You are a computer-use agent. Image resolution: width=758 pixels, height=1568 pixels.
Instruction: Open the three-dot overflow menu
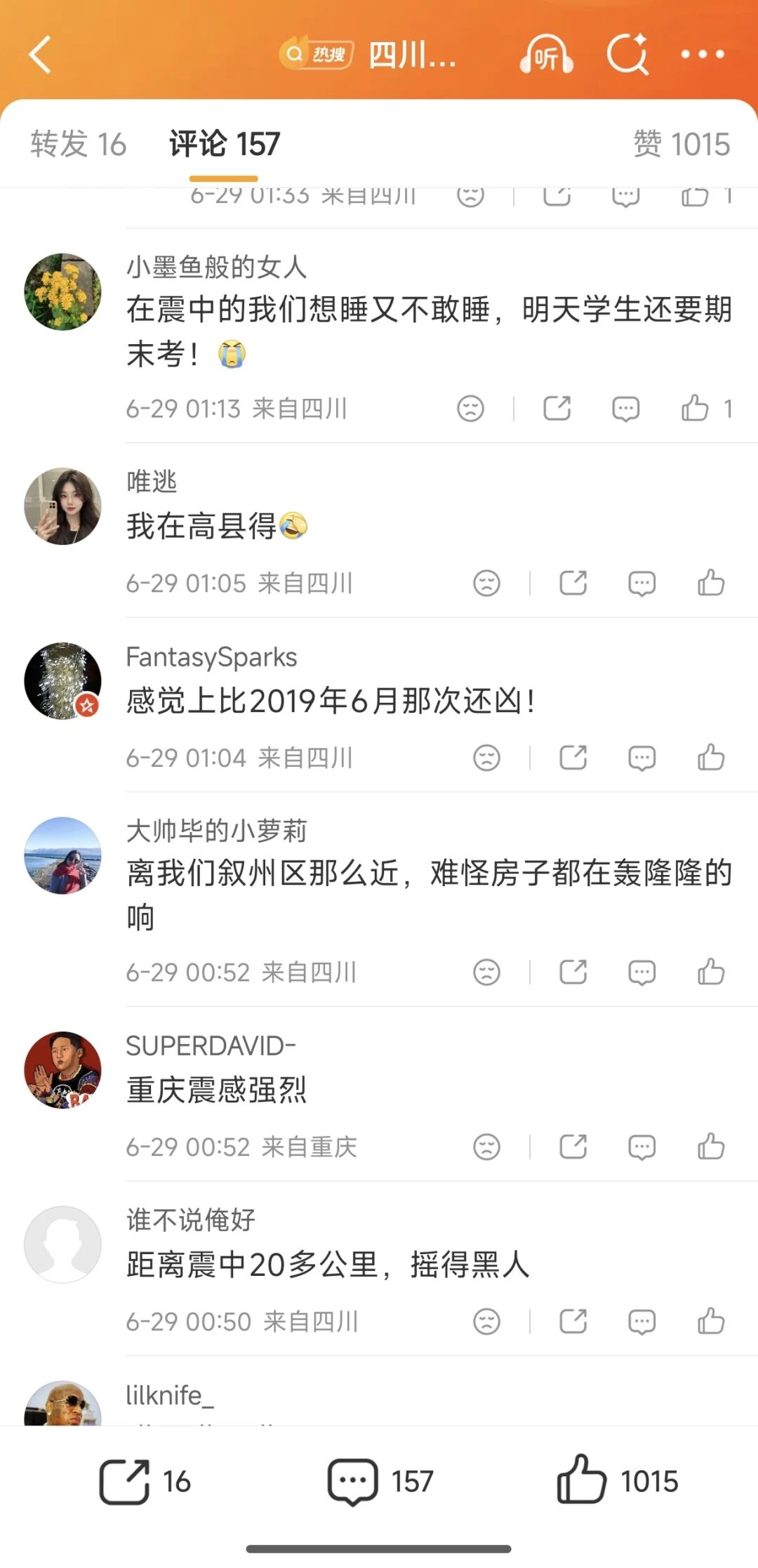(x=703, y=54)
